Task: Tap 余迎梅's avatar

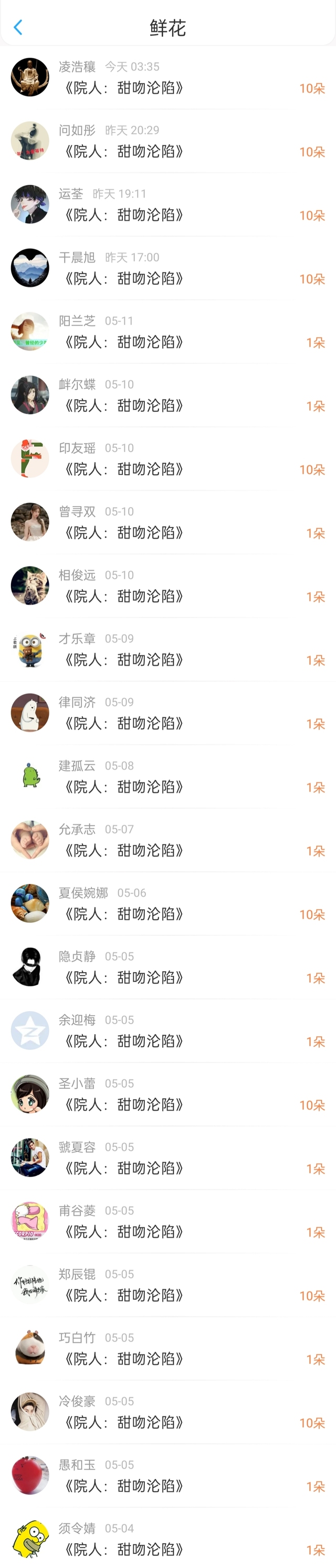Action: [x=30, y=1030]
